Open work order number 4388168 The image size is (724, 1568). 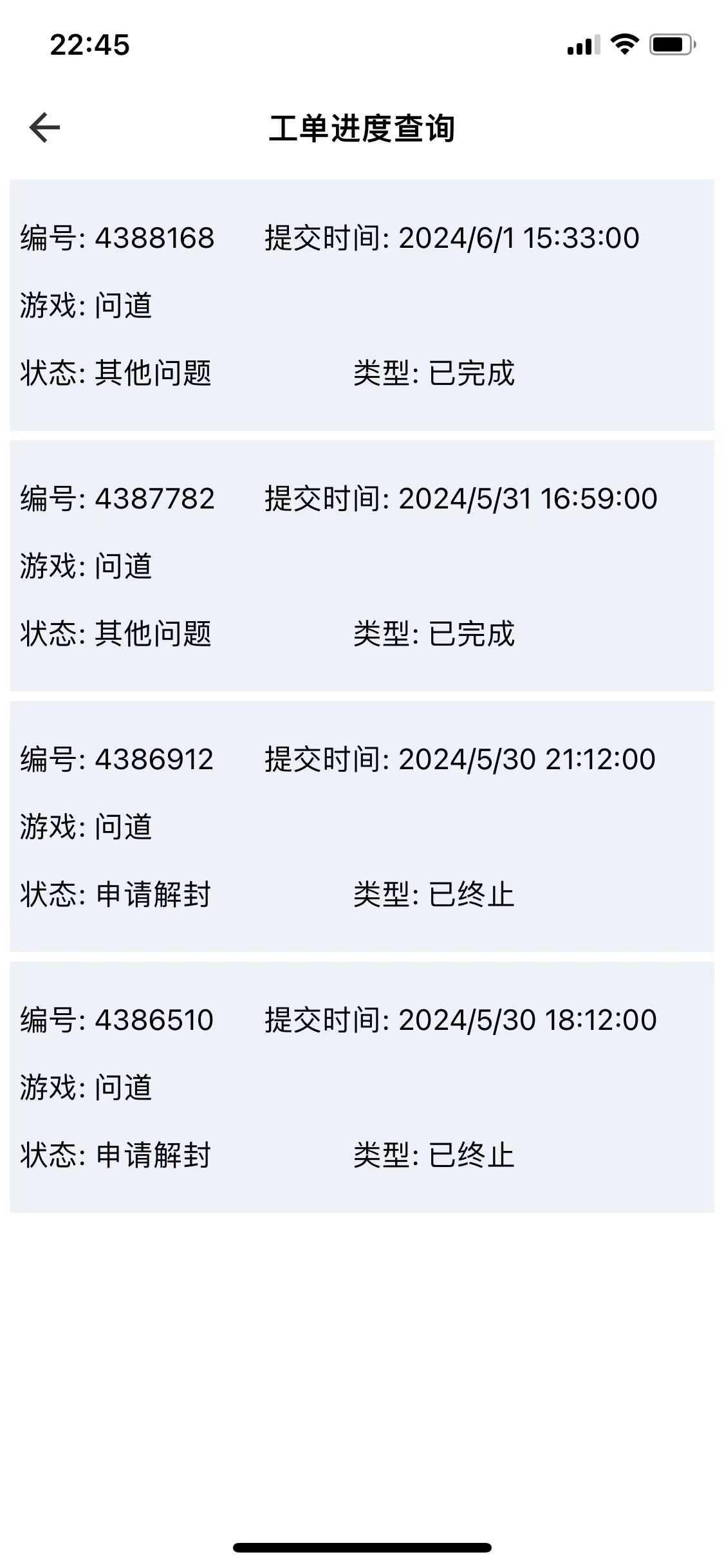click(362, 305)
